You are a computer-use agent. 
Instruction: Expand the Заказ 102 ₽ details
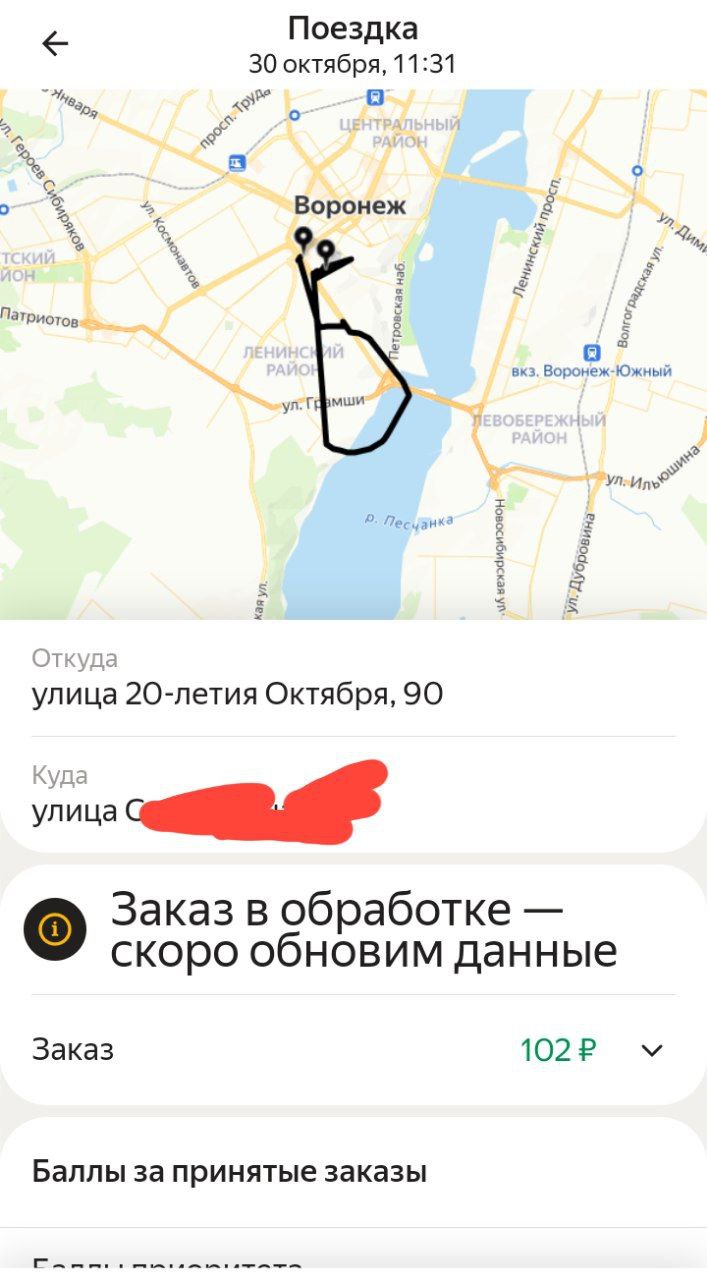coord(652,1050)
